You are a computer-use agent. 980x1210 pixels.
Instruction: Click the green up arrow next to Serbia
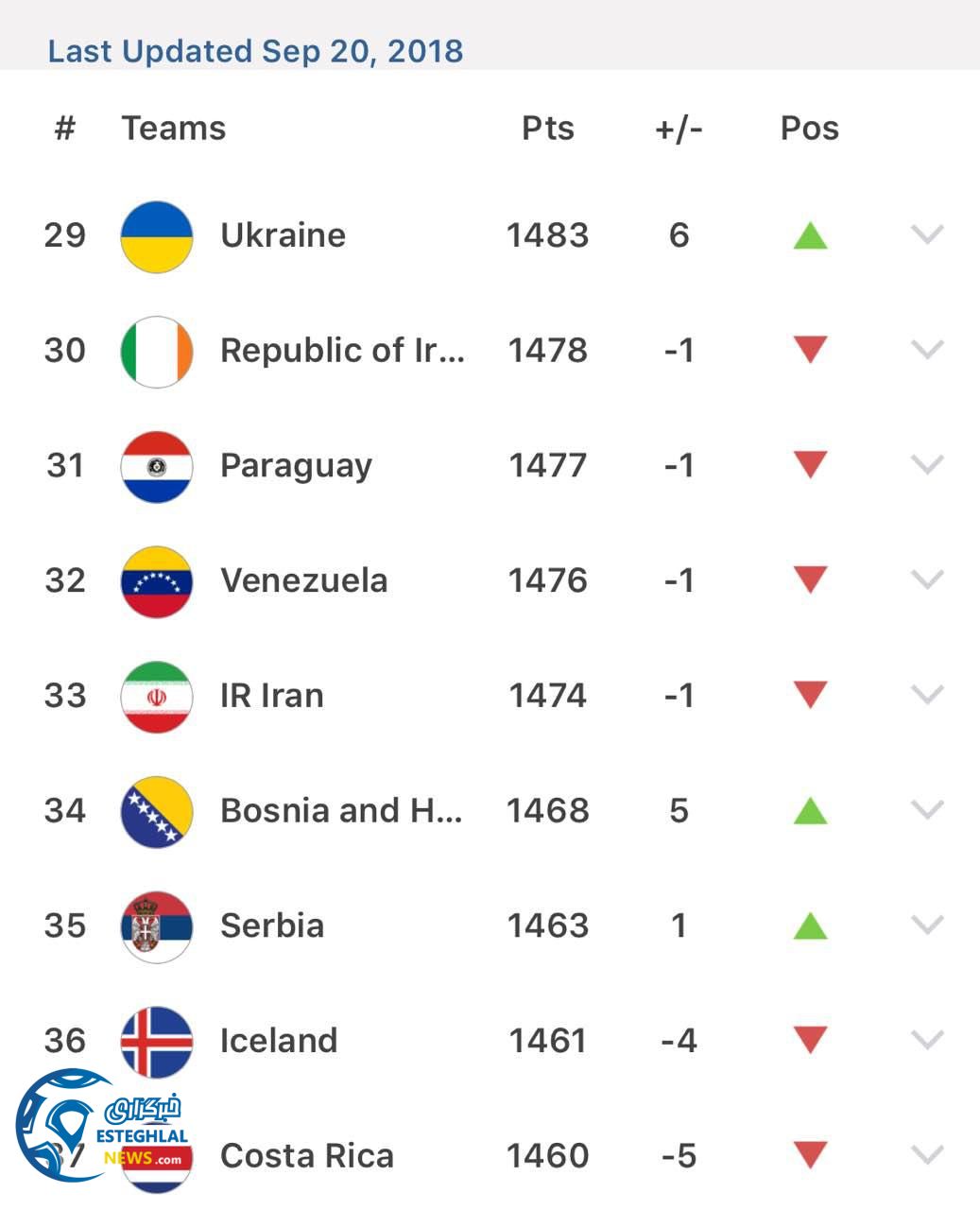coord(811,925)
